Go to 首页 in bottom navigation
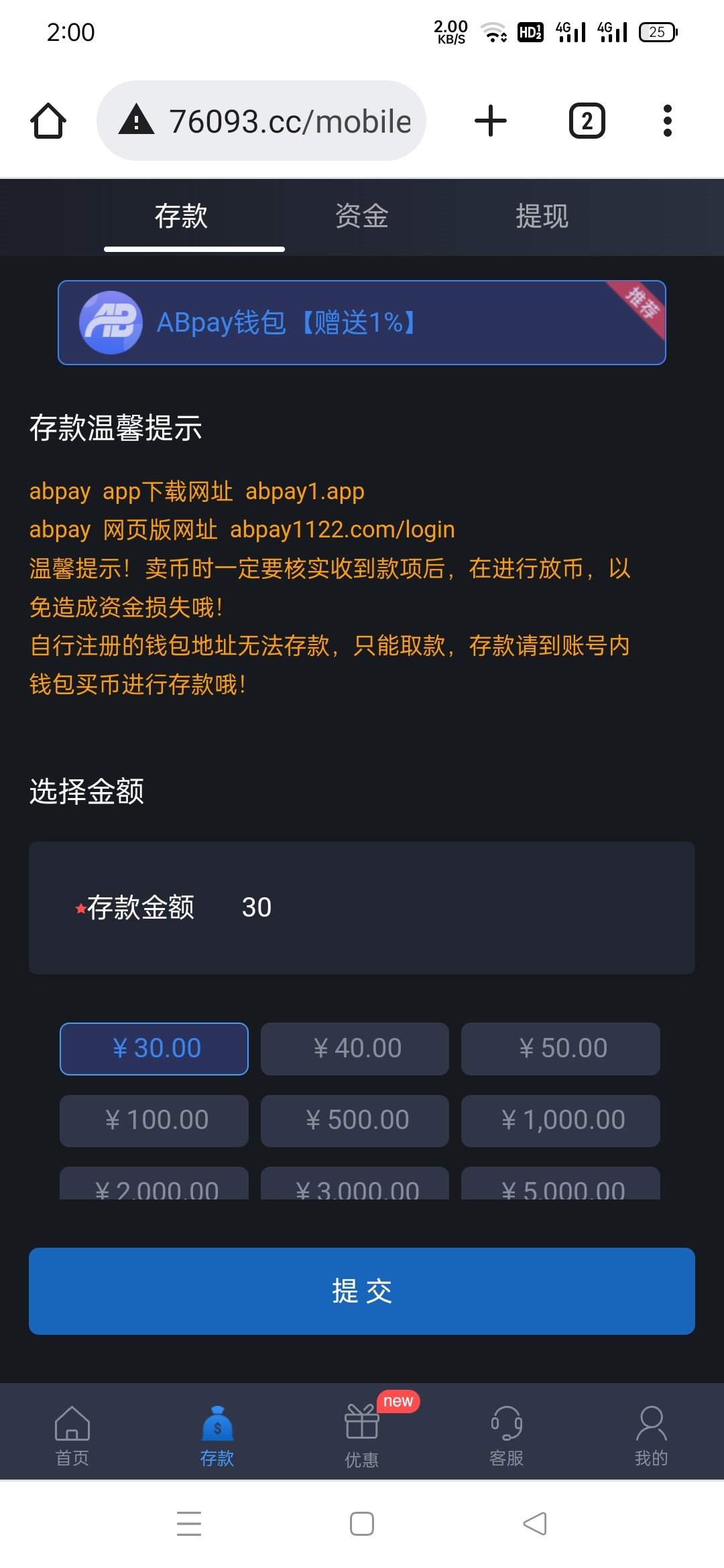 (72, 1435)
